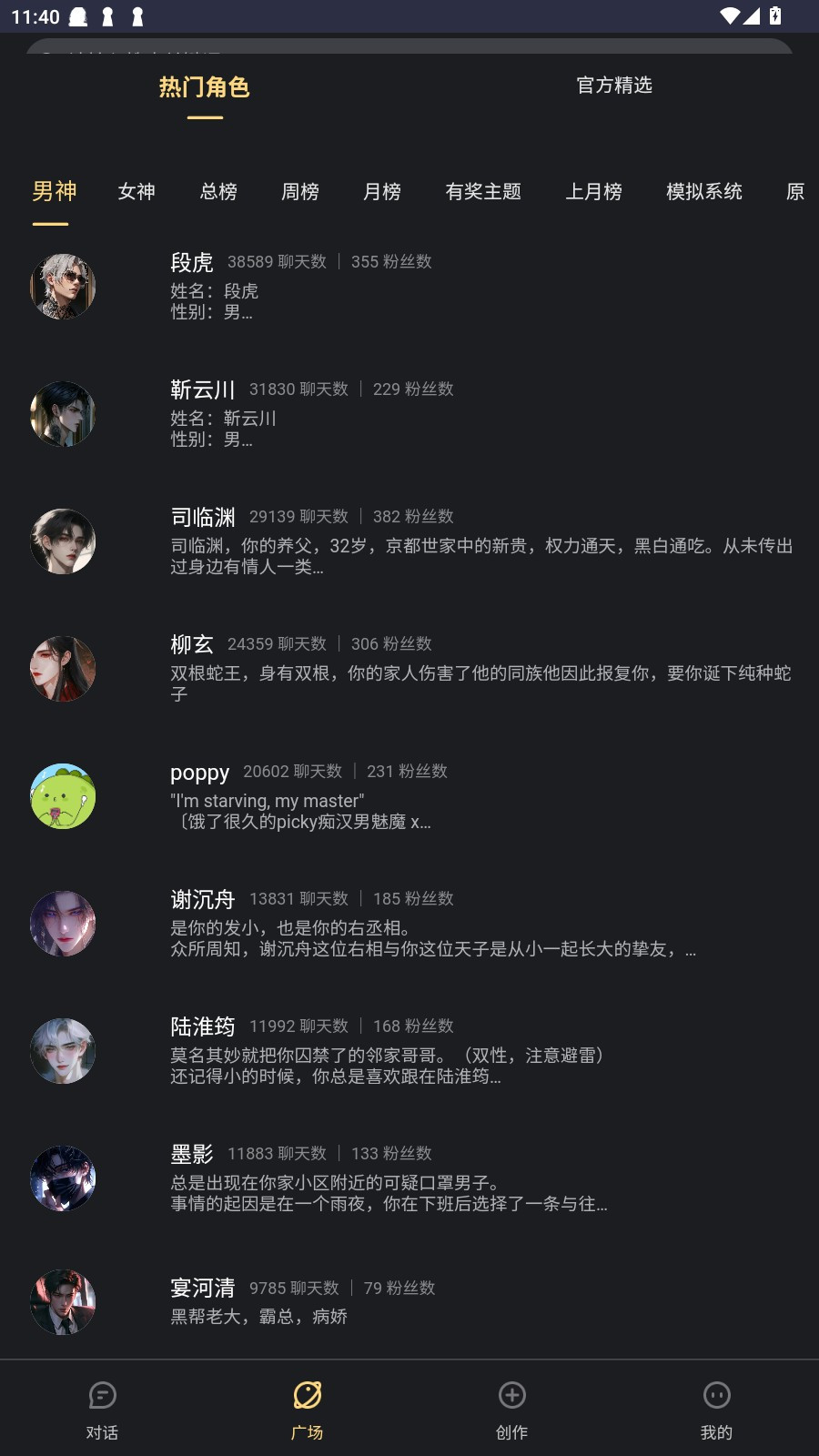Image resolution: width=819 pixels, height=1456 pixels.
Task: Open character 段虎
Action: pyautogui.click(x=409, y=287)
